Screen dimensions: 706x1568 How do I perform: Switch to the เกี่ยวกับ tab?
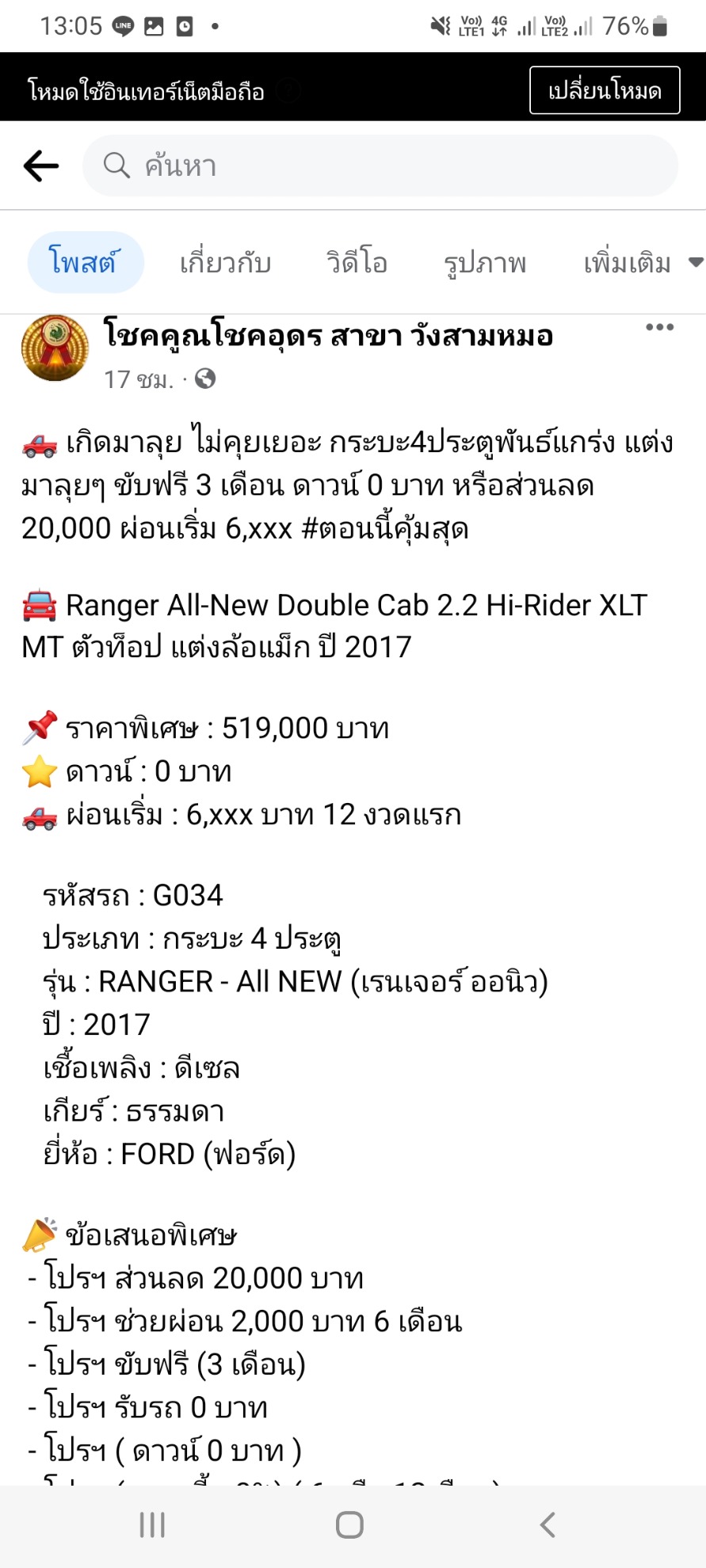(x=225, y=262)
